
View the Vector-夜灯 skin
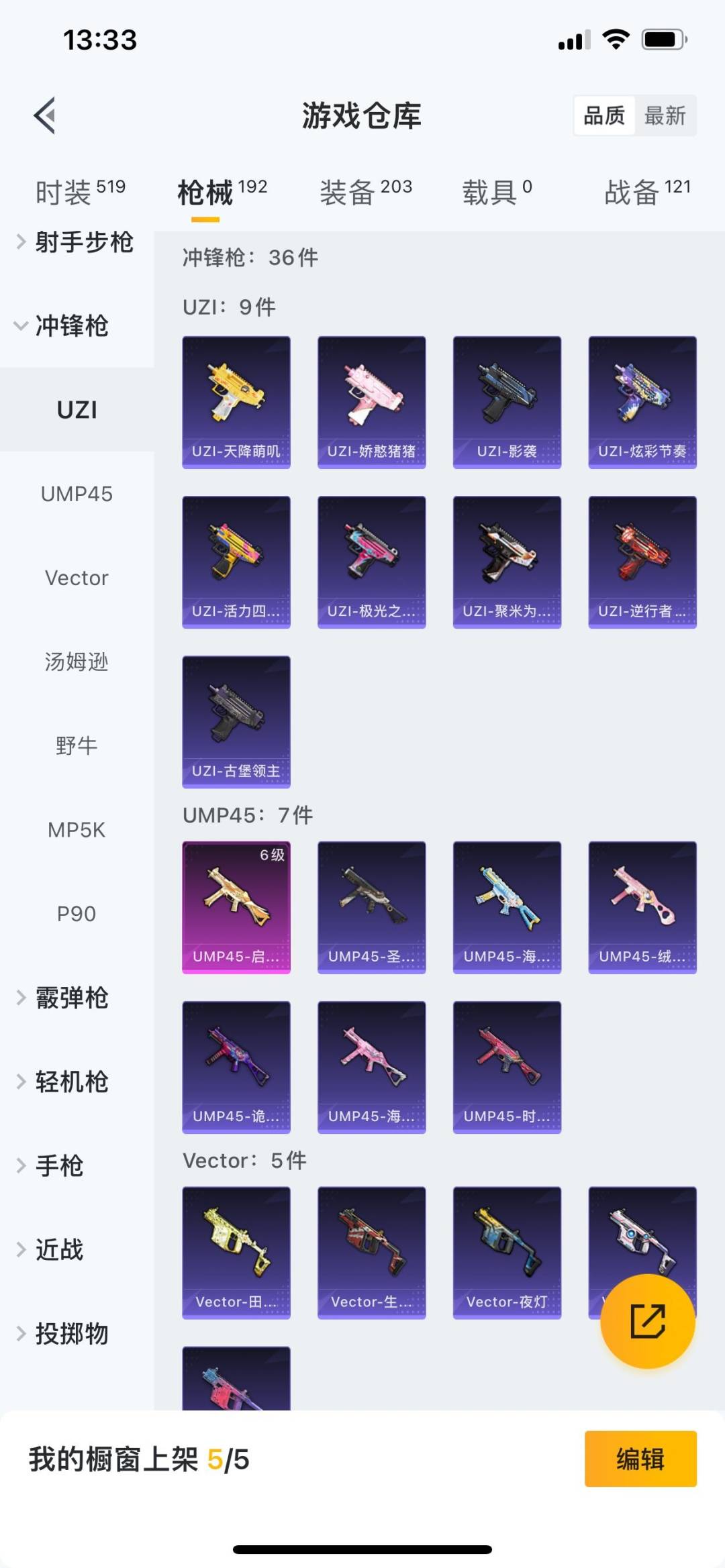tap(507, 1253)
